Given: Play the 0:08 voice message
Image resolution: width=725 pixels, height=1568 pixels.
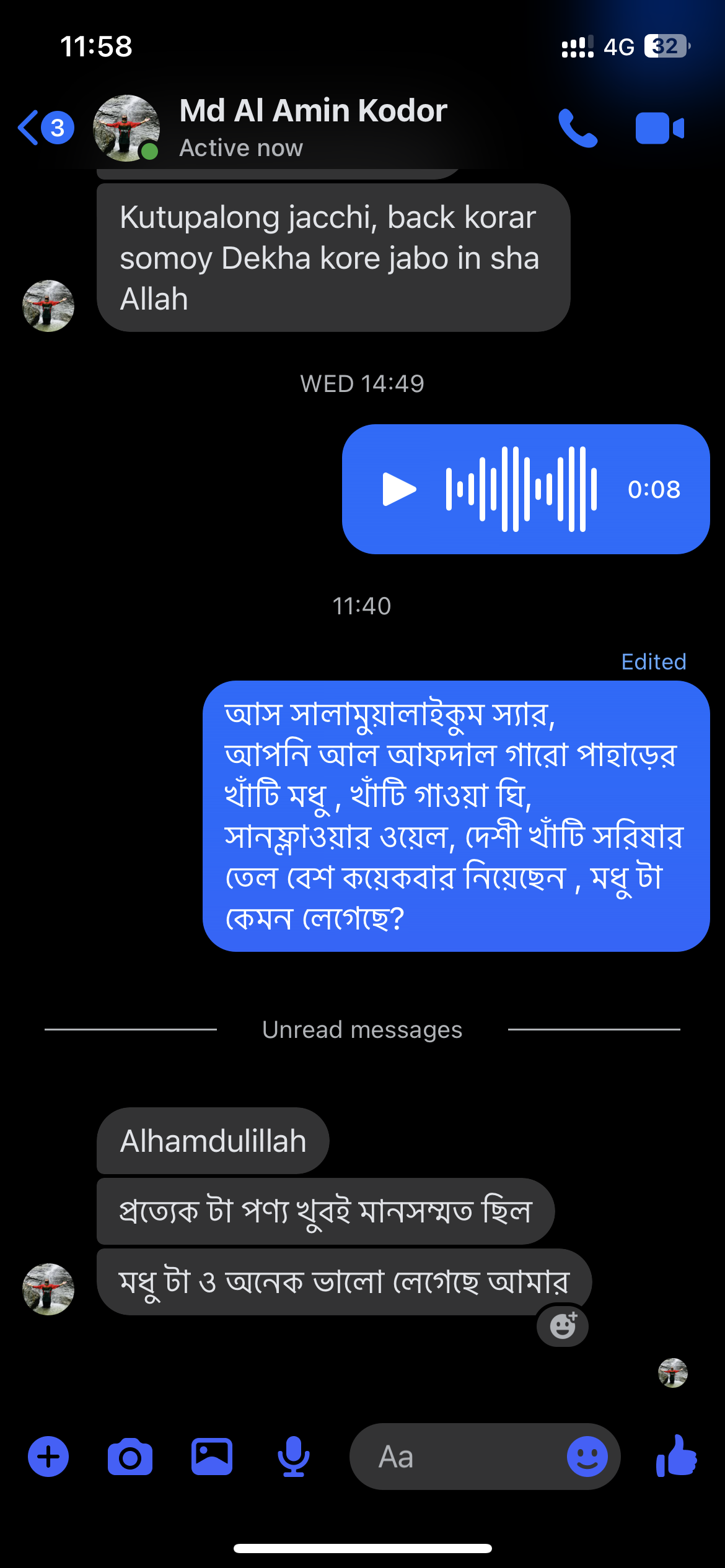Looking at the screenshot, I should tap(398, 489).
